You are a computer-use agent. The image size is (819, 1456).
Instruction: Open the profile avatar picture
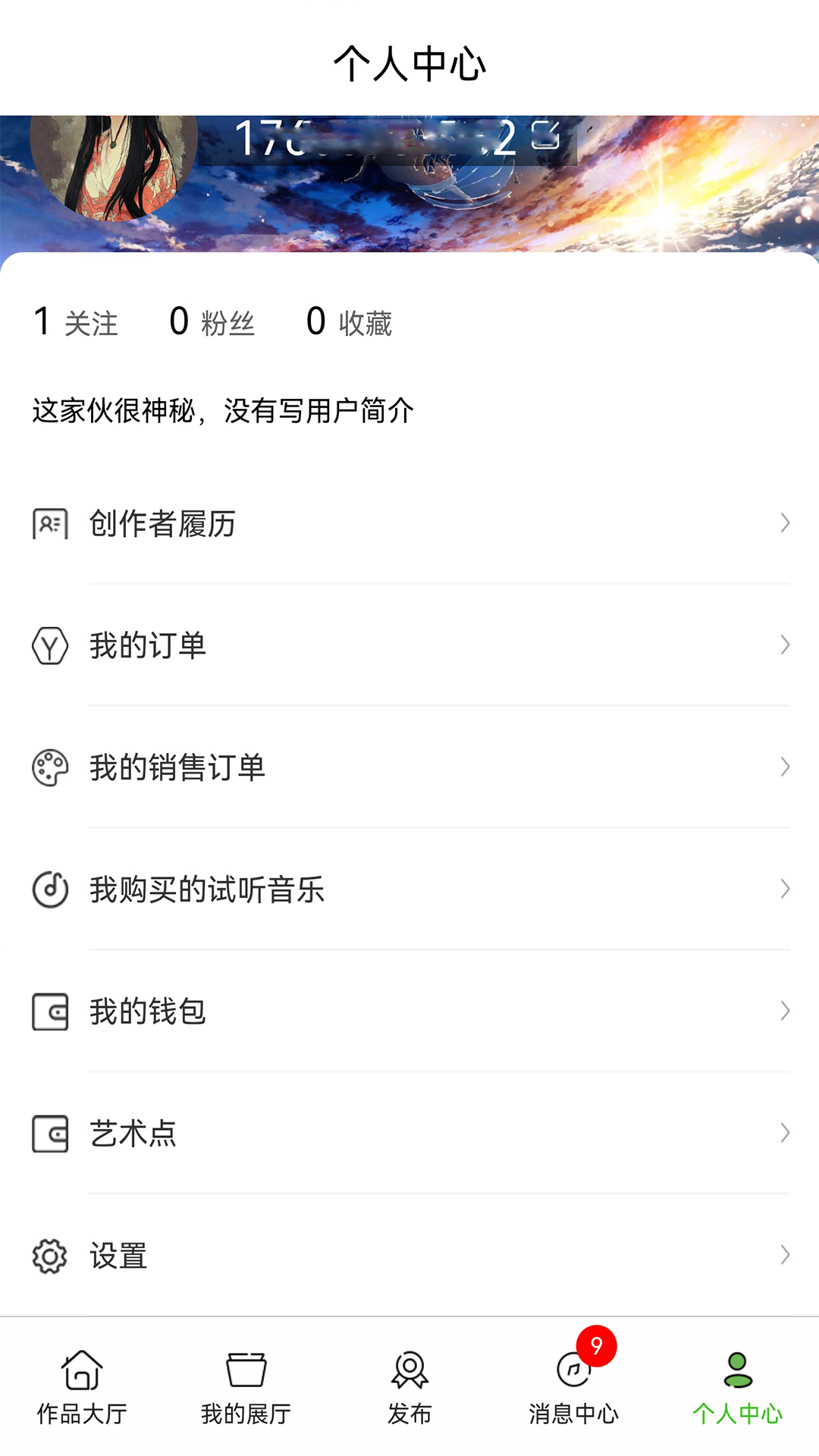[x=114, y=163]
